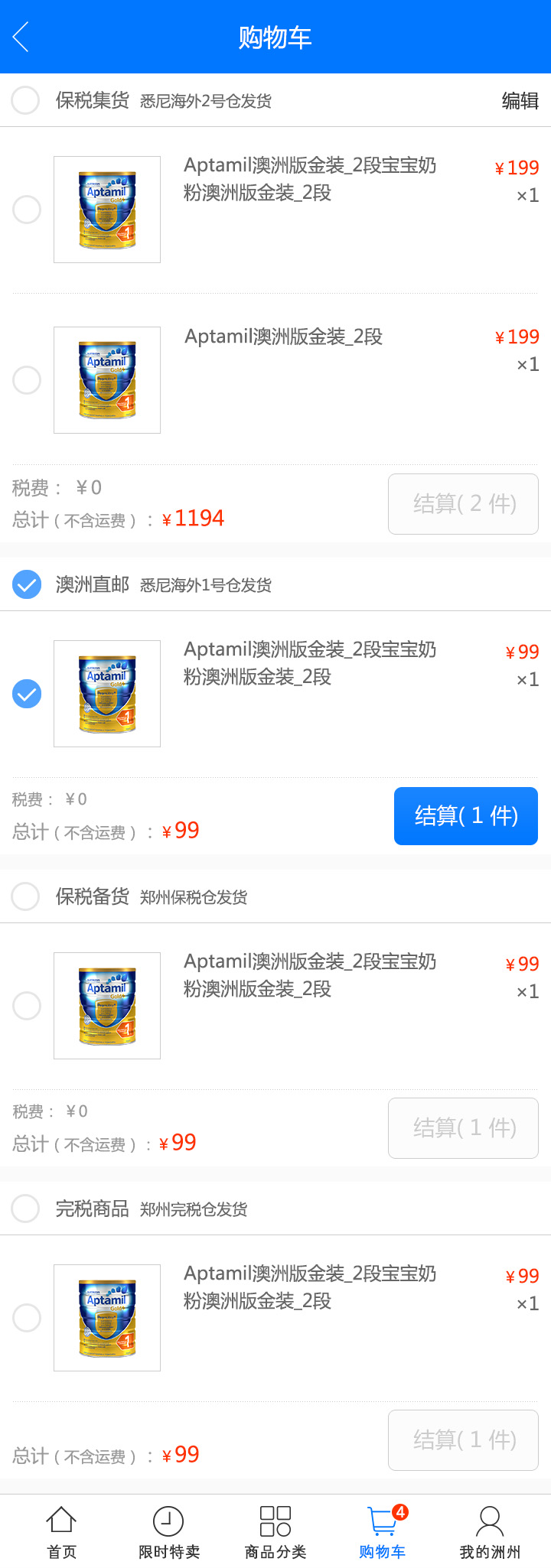Select all items in 保税备货 group

(x=25, y=896)
